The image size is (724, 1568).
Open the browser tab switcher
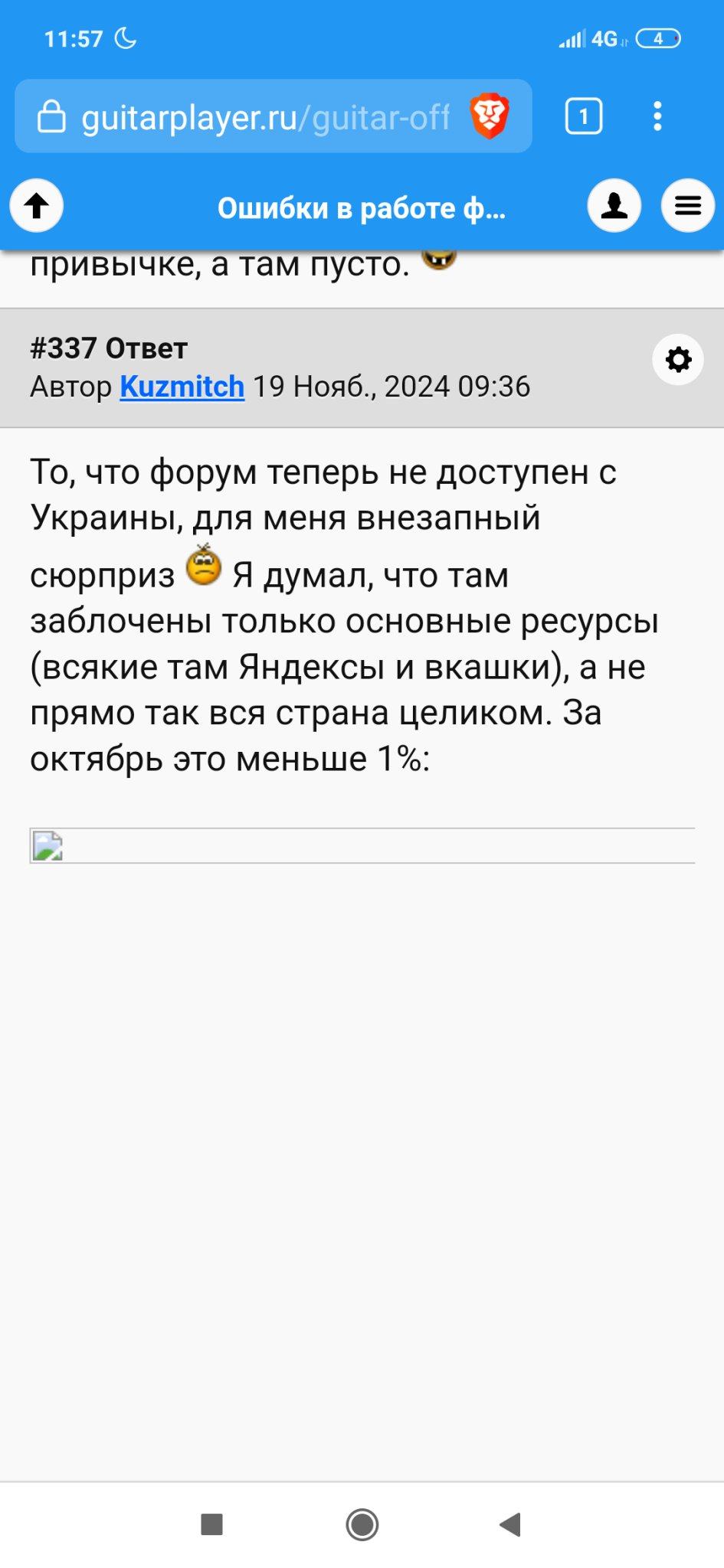[584, 116]
